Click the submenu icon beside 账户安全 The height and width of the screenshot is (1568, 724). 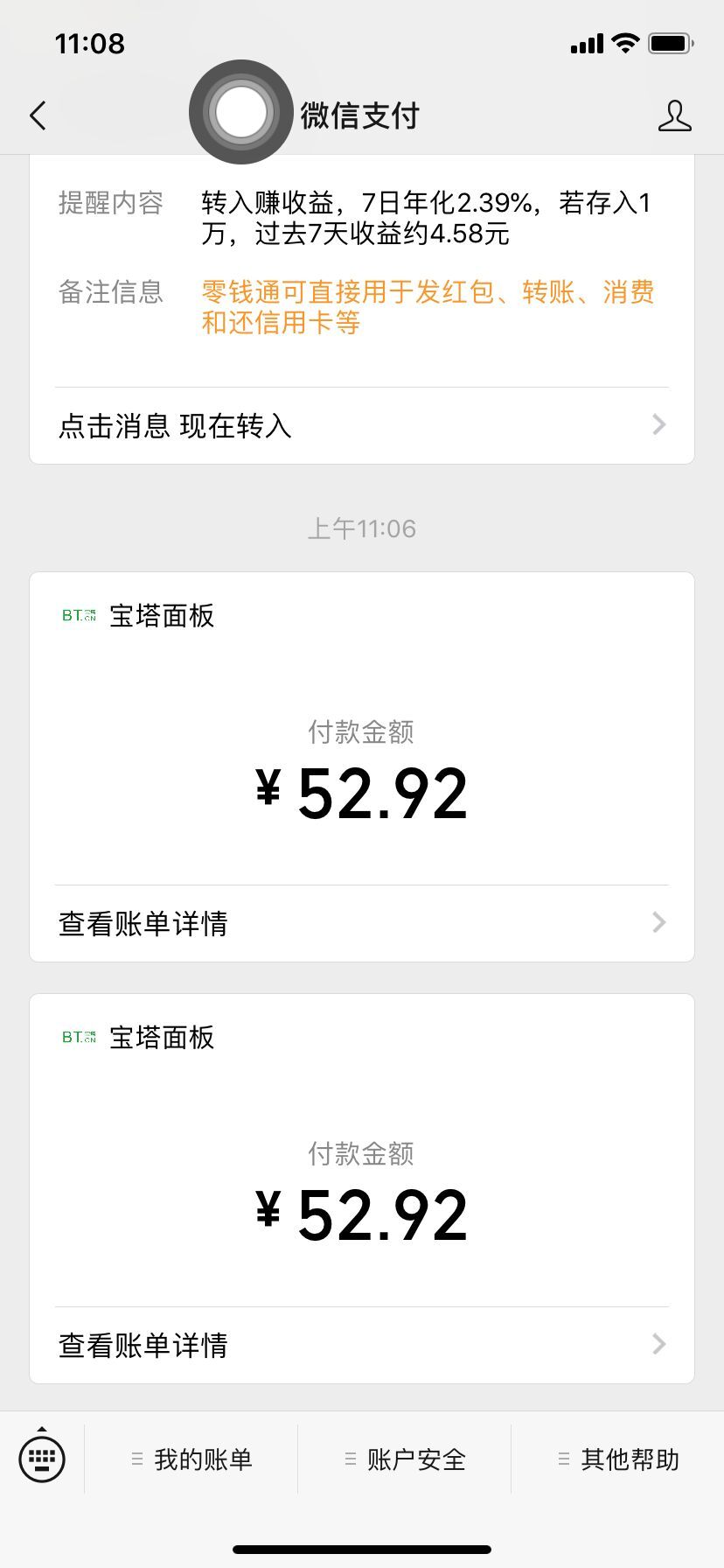tap(349, 1458)
